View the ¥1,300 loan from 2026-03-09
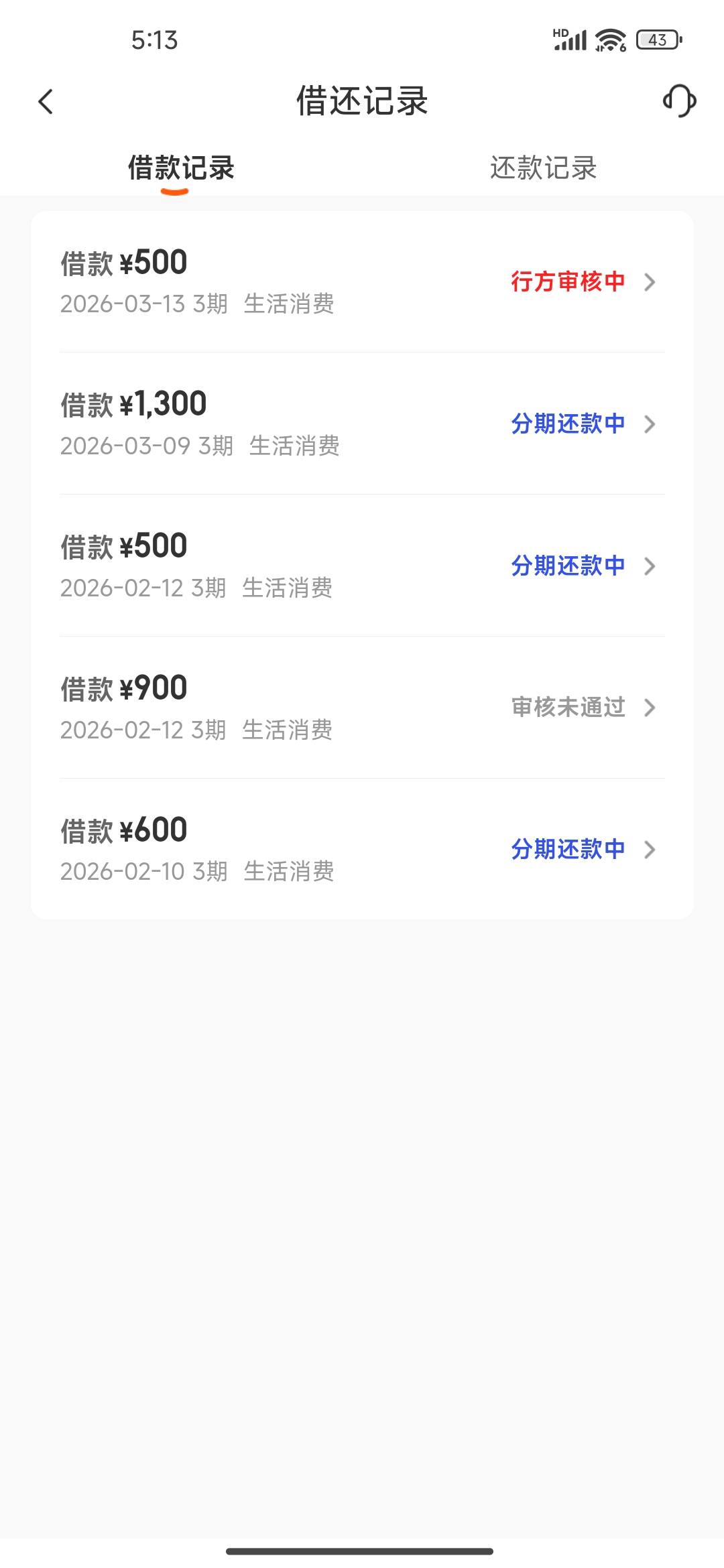The height and width of the screenshot is (1568, 724). click(x=362, y=423)
